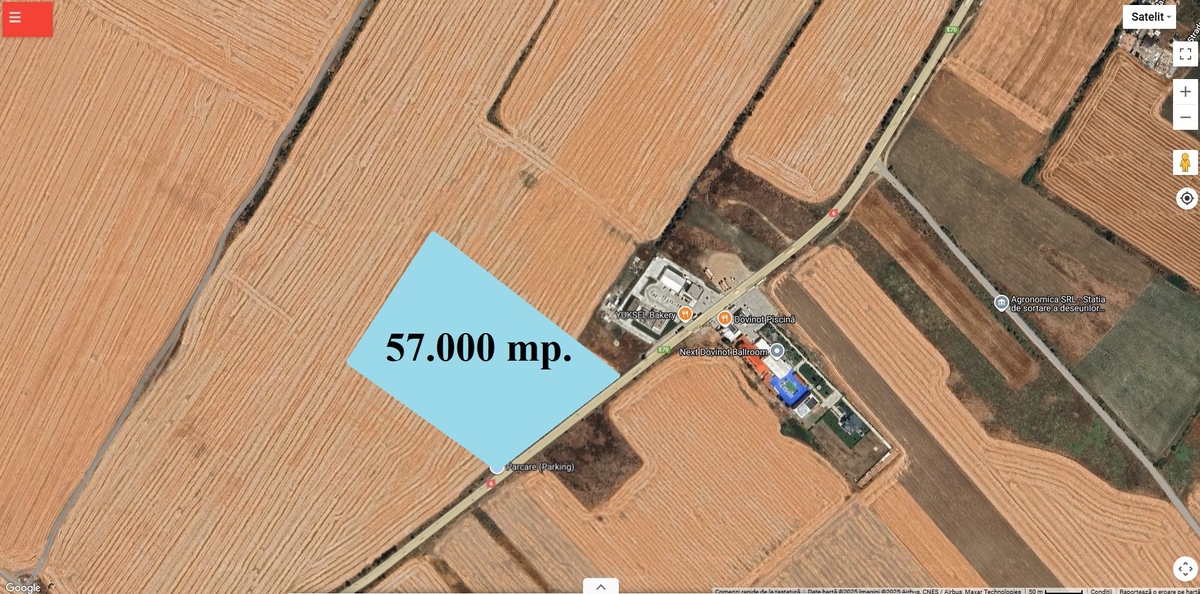Toggle fullscreen map view
Image resolution: width=1200 pixels, height=594 pixels.
[1185, 53]
